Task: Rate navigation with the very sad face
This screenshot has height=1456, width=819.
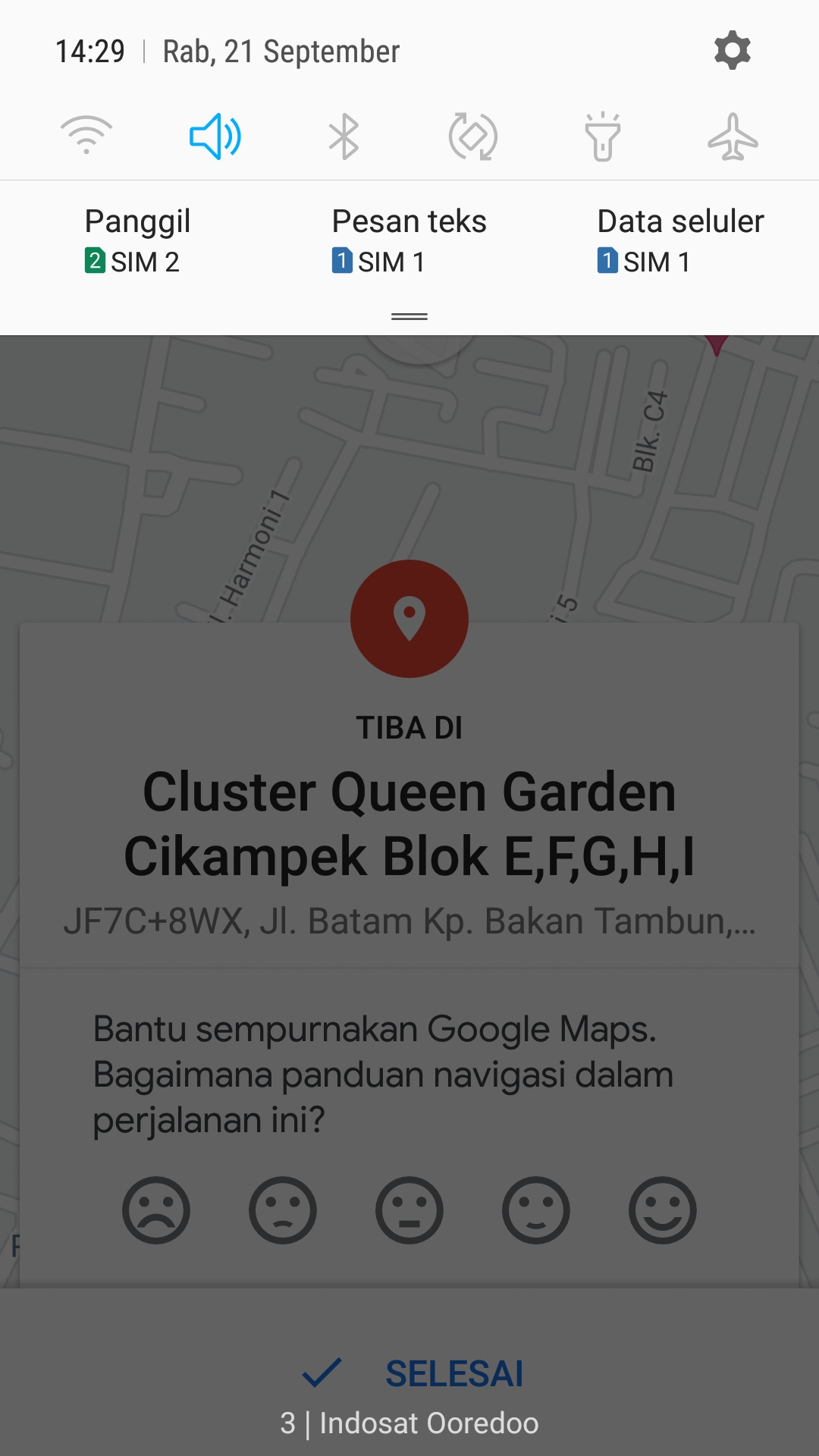Action: pyautogui.click(x=156, y=1210)
